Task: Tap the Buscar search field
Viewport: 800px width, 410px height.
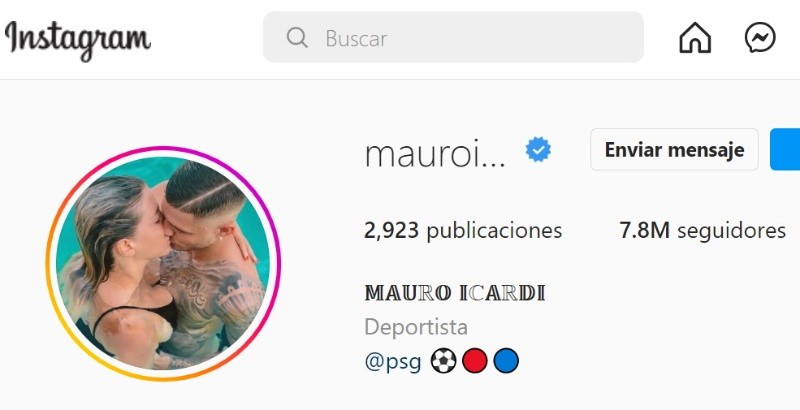Action: 453,38
